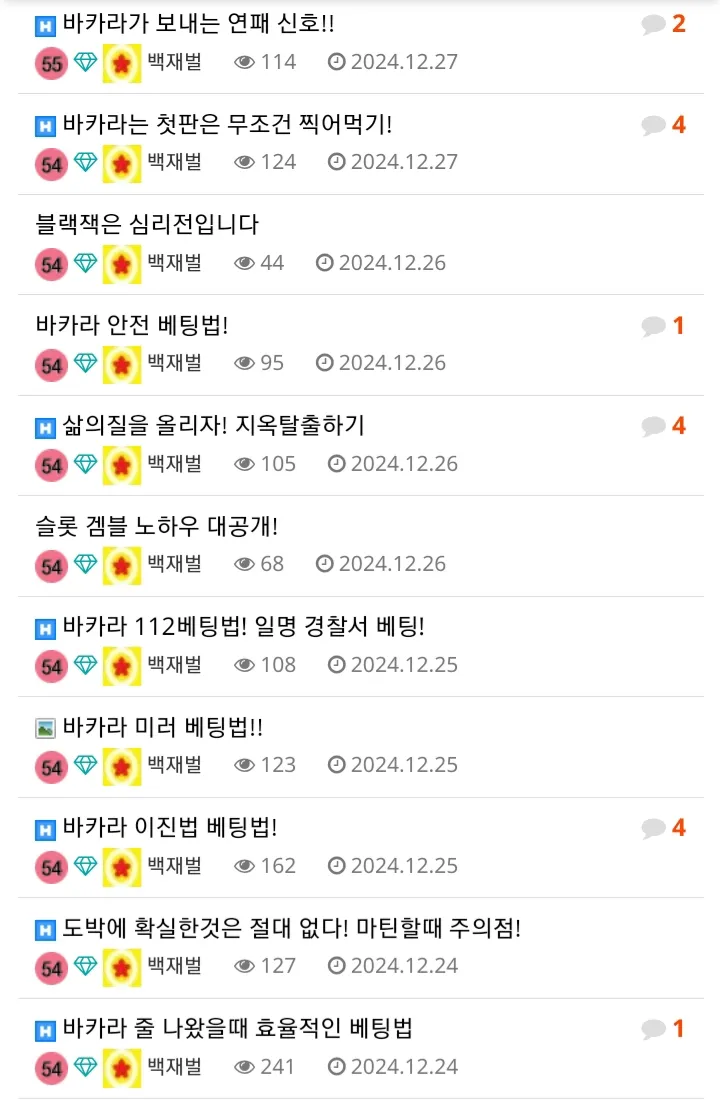Open post '바카라 안전 베팅법!'
This screenshot has width=720, height=1111.
coord(132,325)
